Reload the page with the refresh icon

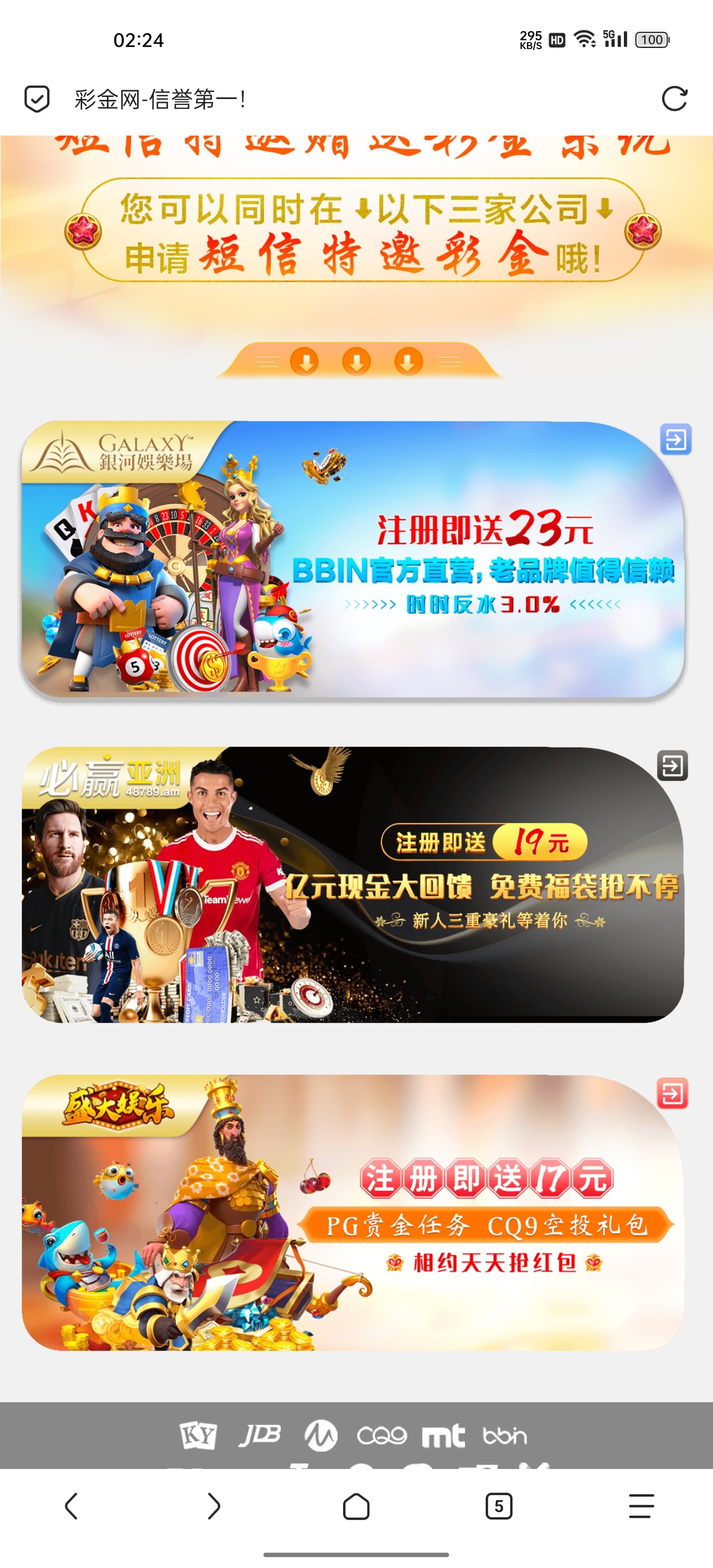click(674, 98)
